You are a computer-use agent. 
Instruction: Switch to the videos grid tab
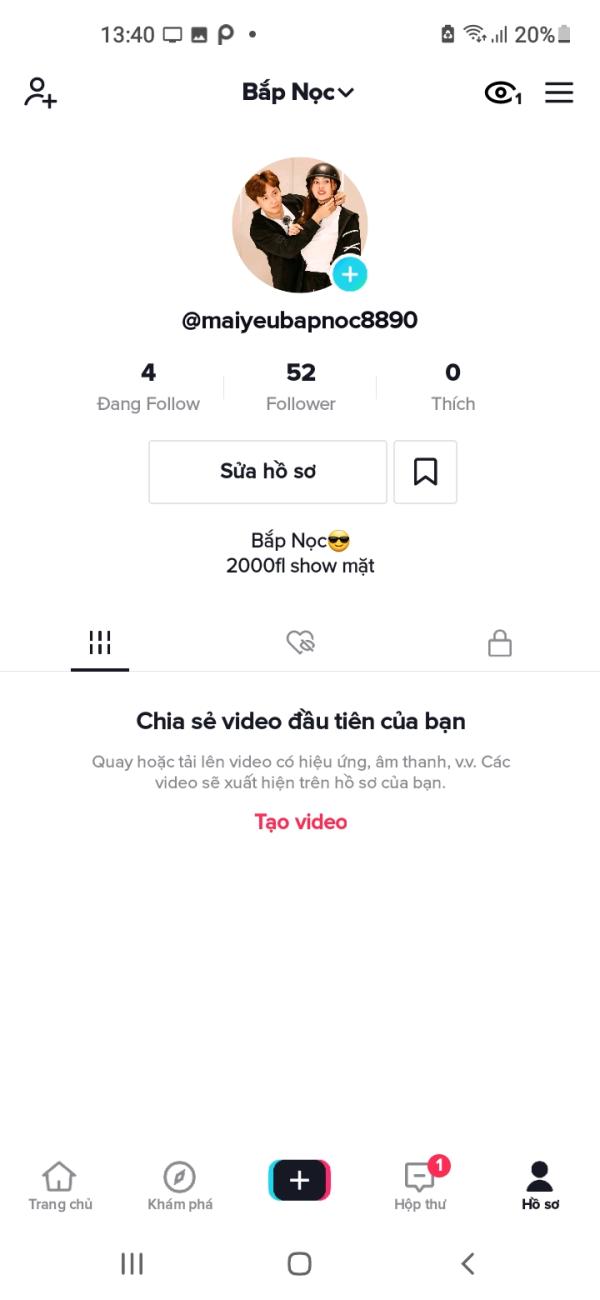[100, 643]
